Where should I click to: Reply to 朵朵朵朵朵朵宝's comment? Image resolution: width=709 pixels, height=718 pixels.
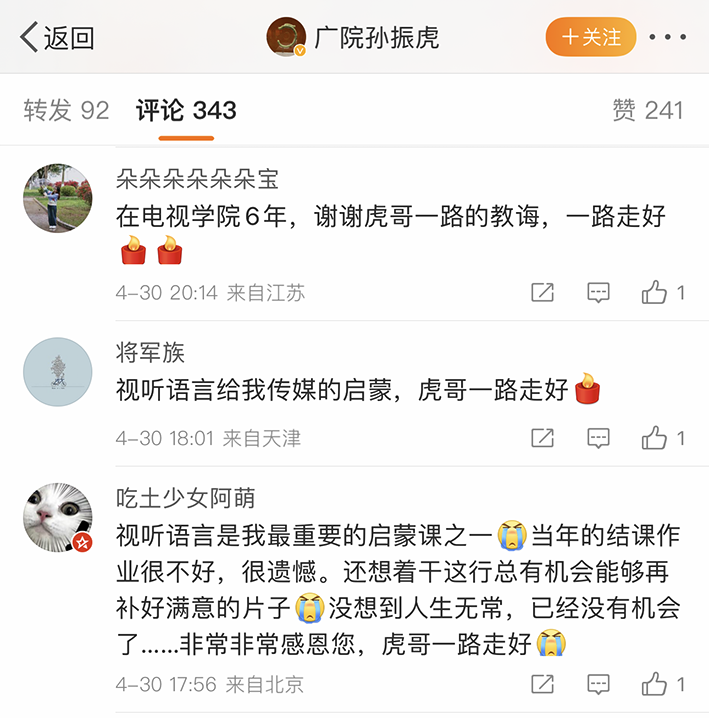point(598,293)
